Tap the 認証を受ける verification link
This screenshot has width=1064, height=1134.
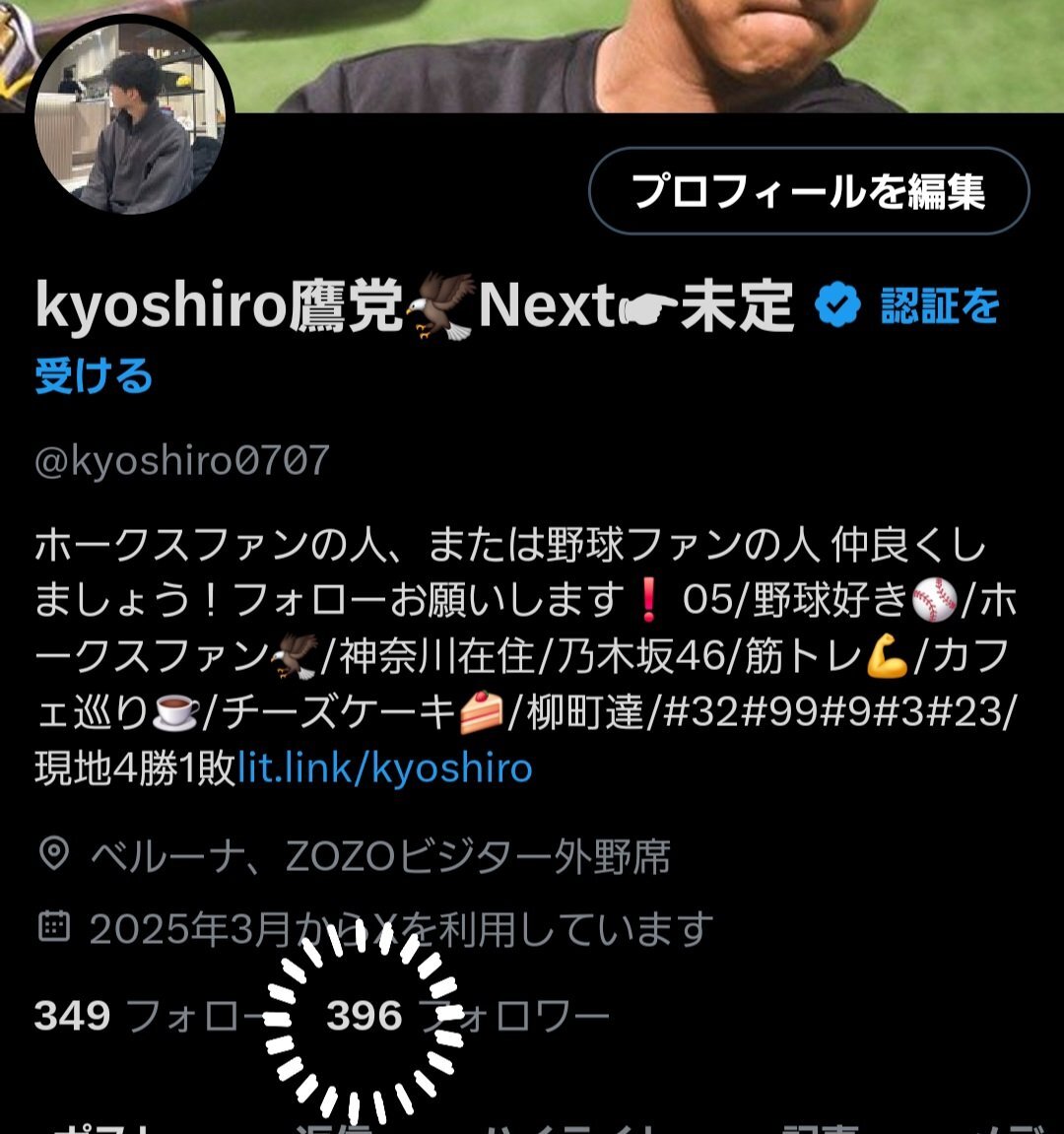point(939,307)
